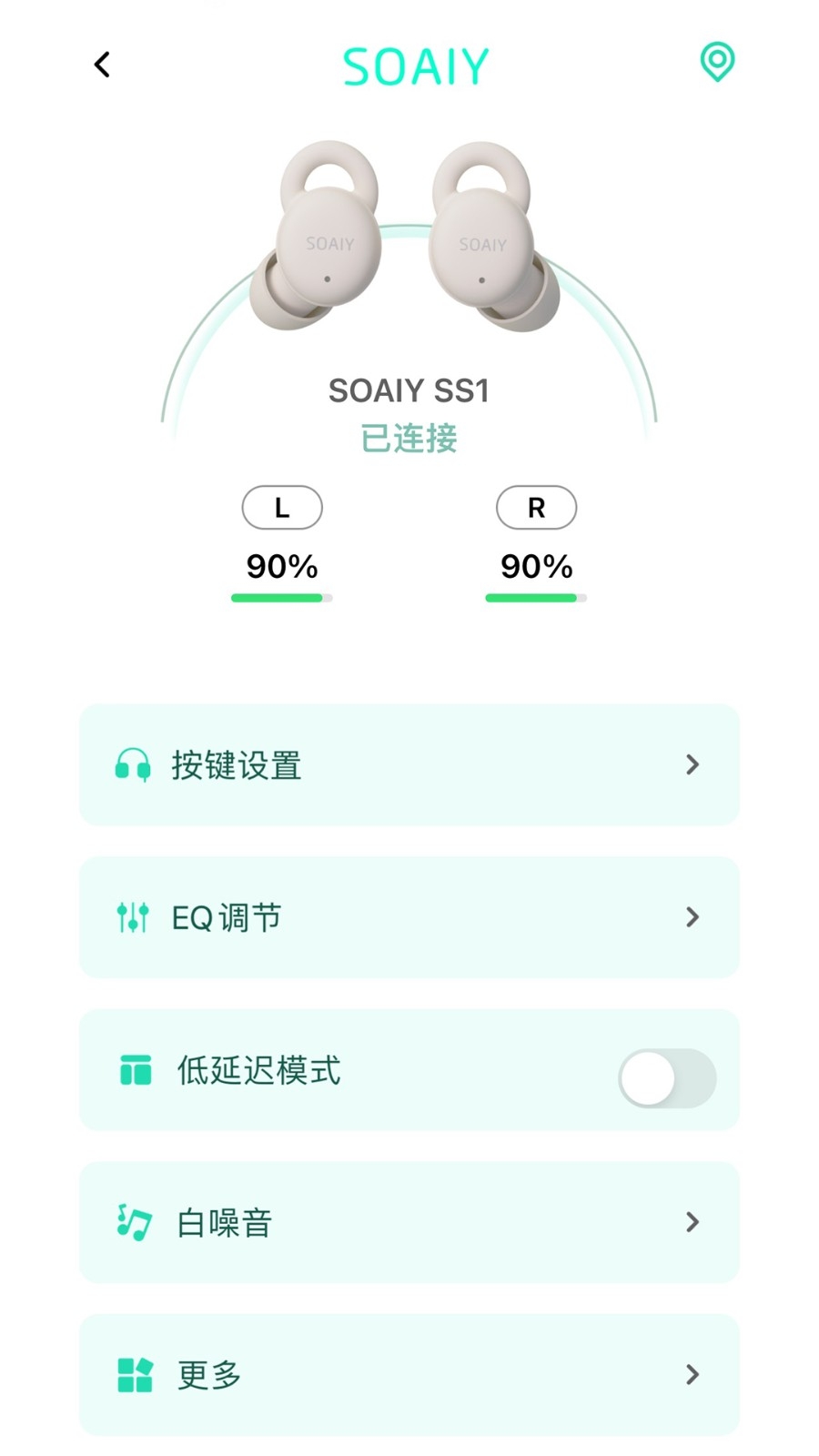Open the earbud location pin icon
Viewport: 819px width, 1456px height.
717,62
